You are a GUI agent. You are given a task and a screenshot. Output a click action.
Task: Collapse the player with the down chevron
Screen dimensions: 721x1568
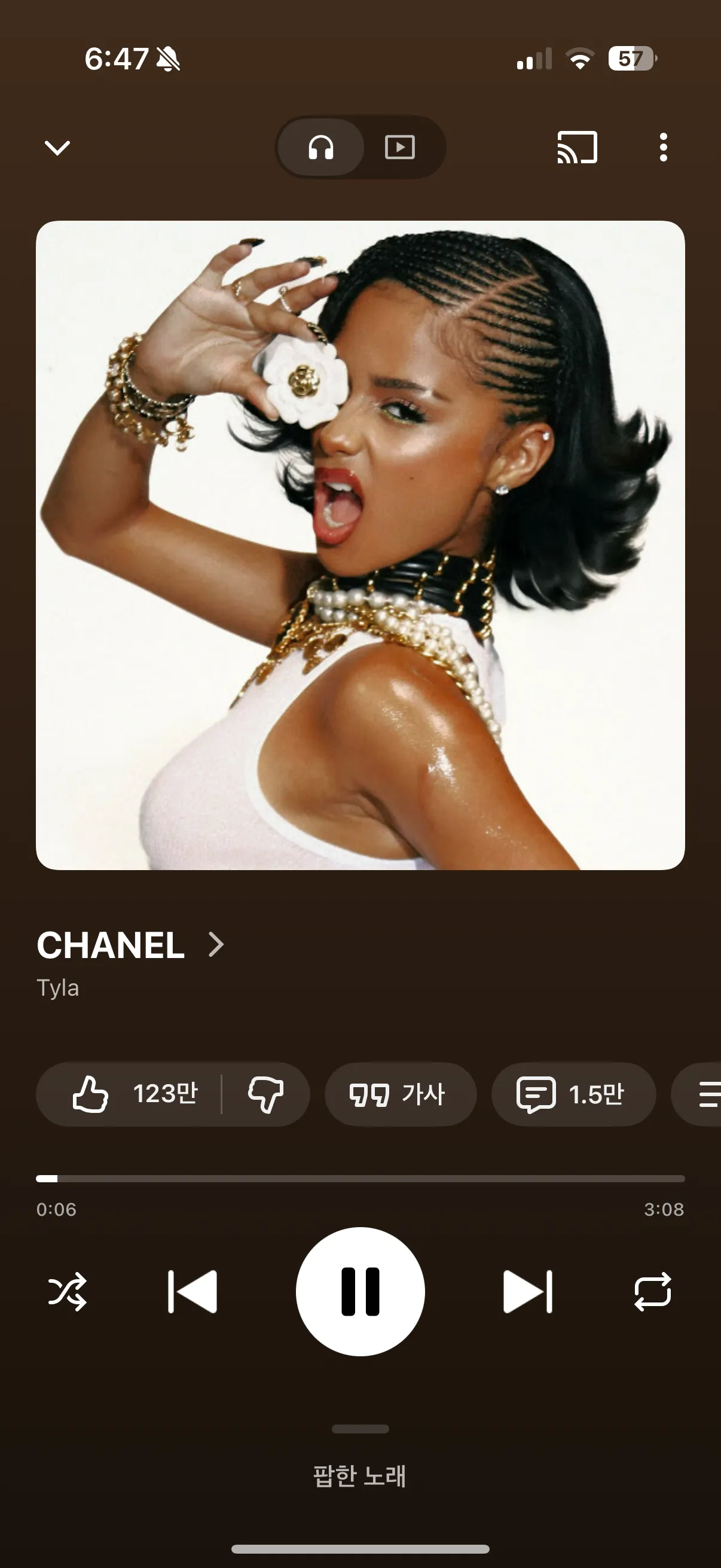(58, 147)
